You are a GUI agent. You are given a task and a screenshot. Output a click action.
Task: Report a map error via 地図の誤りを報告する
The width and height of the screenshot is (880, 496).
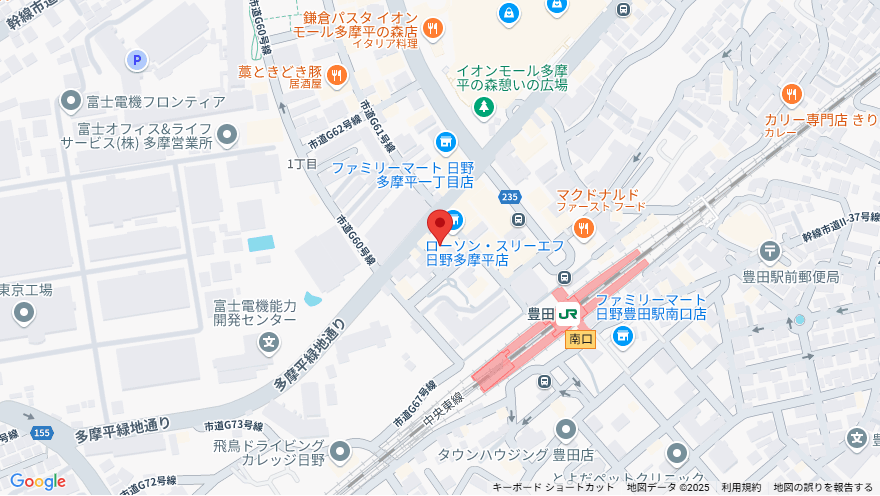[x=823, y=488]
